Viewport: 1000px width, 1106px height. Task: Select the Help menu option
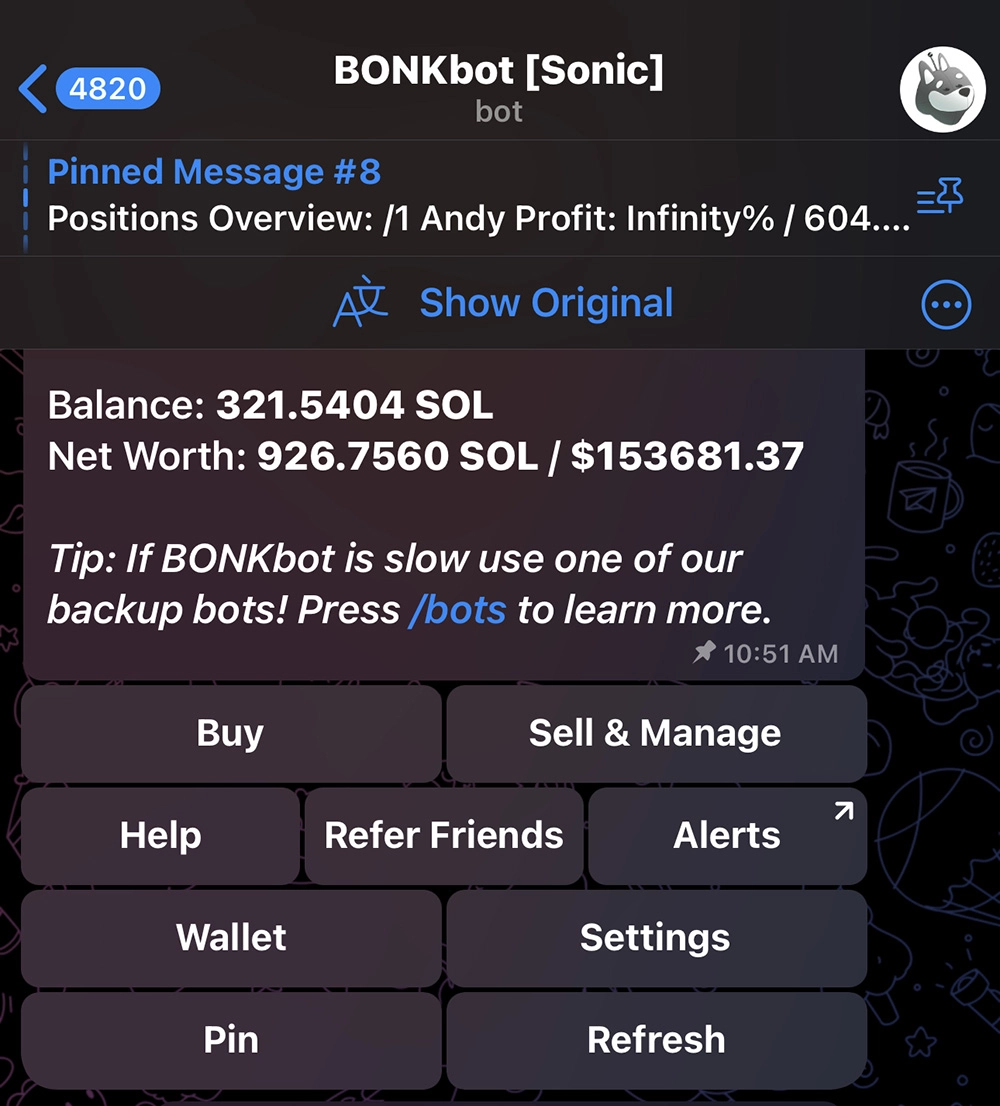click(159, 835)
